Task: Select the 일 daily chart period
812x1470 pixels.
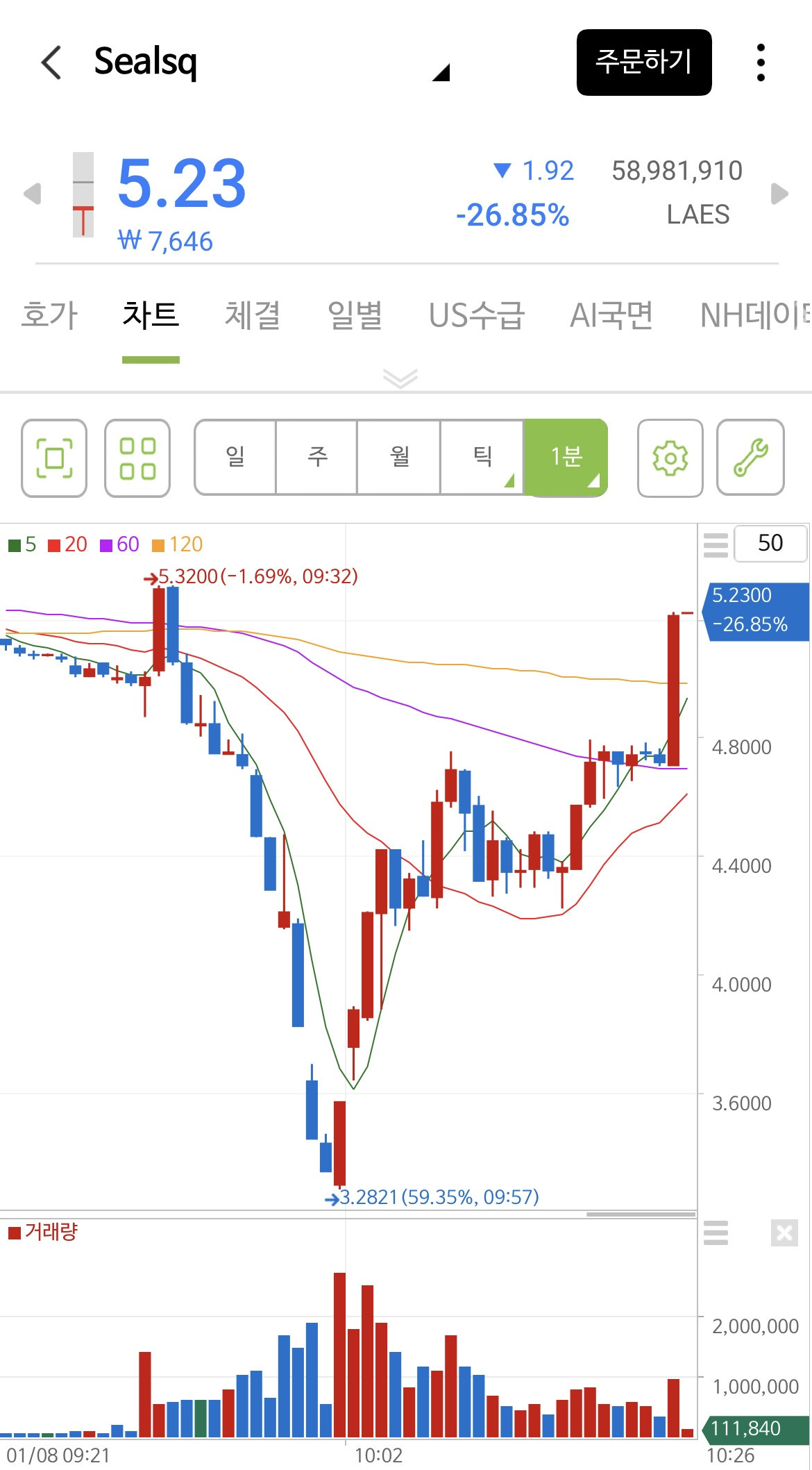Action: (235, 457)
